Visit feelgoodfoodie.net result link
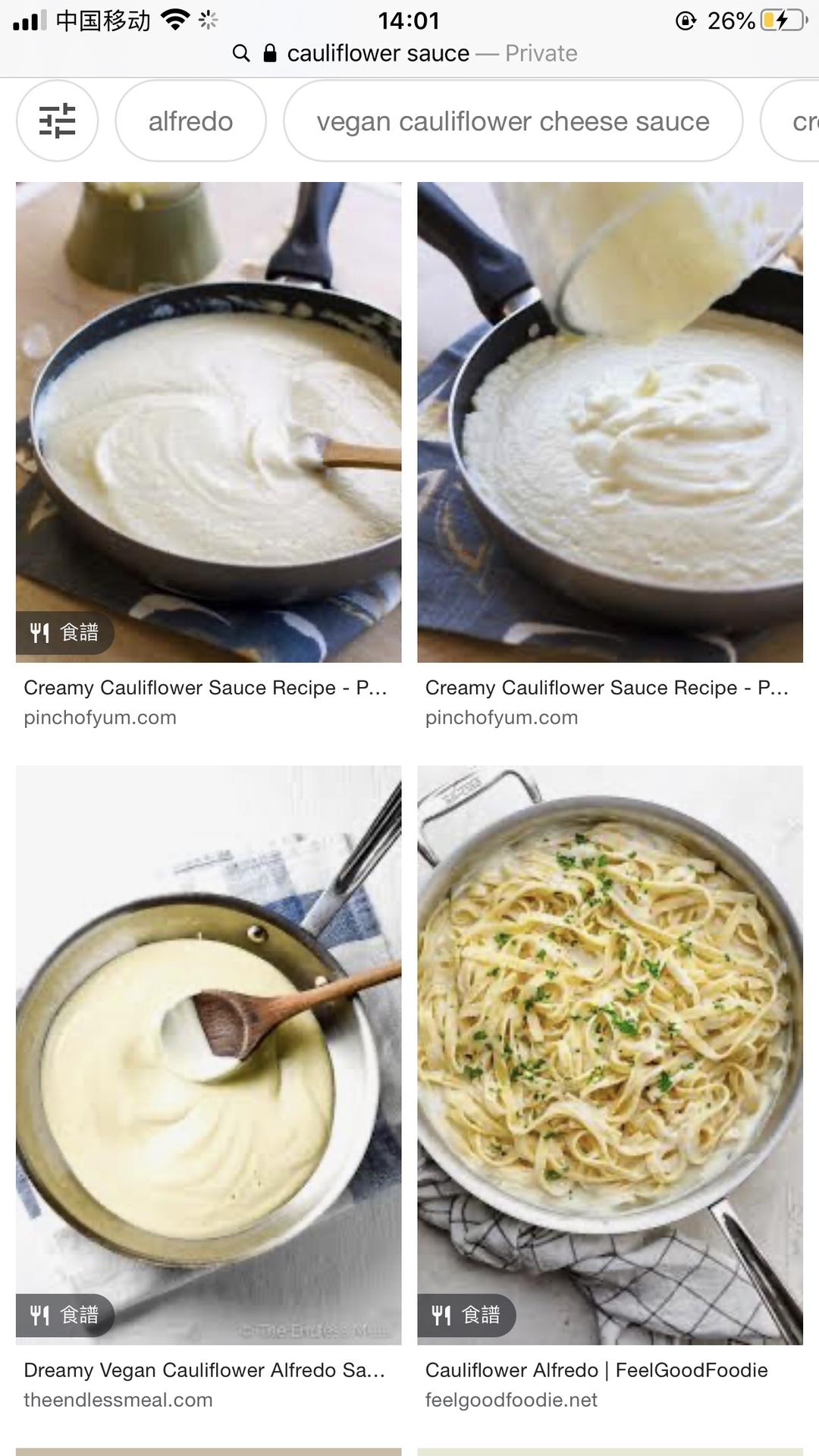 pos(511,1400)
